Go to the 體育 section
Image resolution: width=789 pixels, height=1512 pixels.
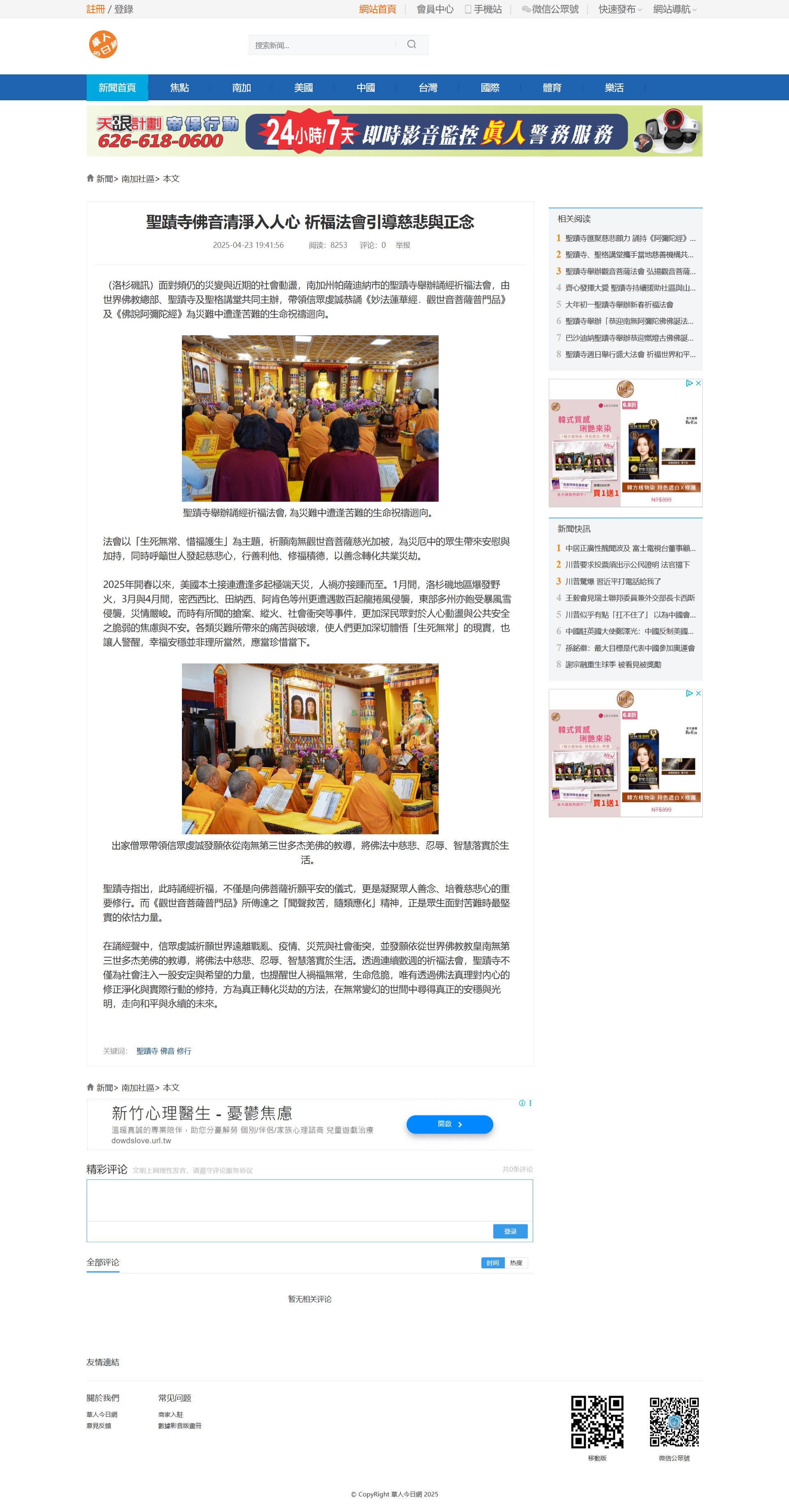(x=552, y=88)
